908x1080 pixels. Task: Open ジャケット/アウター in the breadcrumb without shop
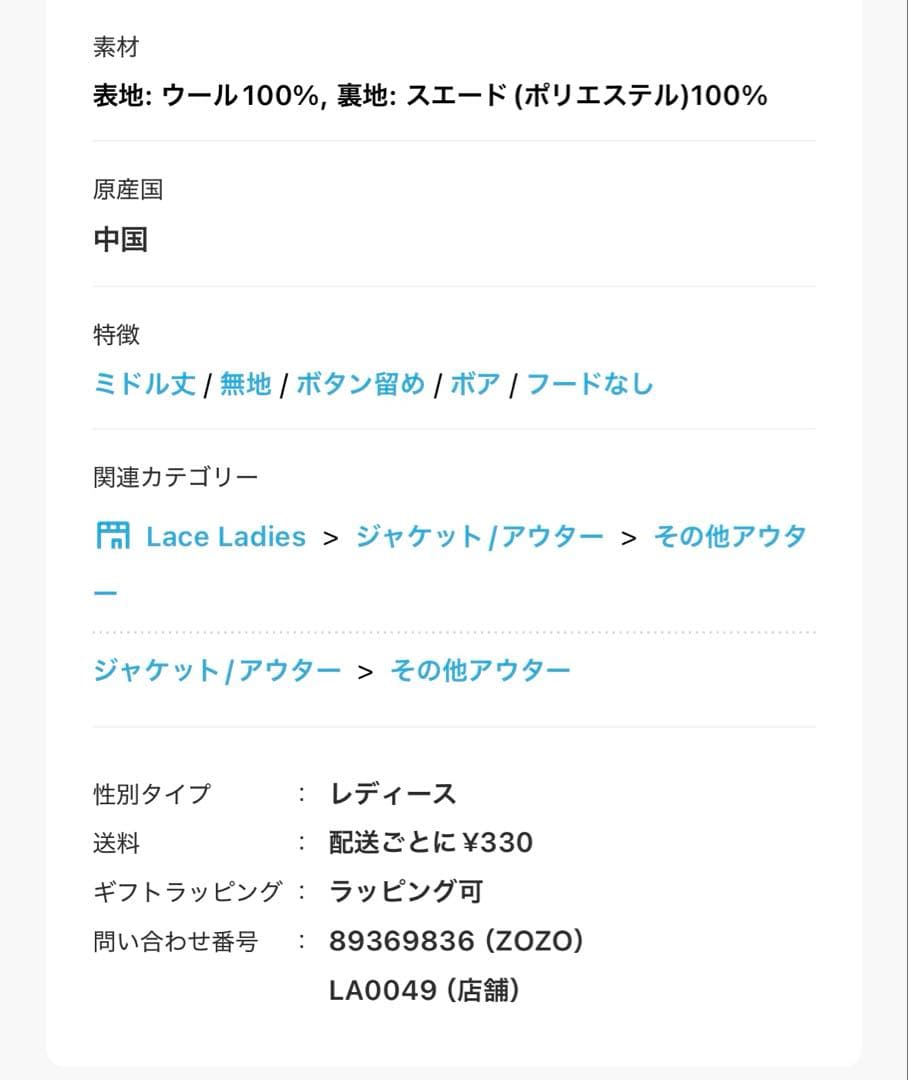(x=217, y=670)
